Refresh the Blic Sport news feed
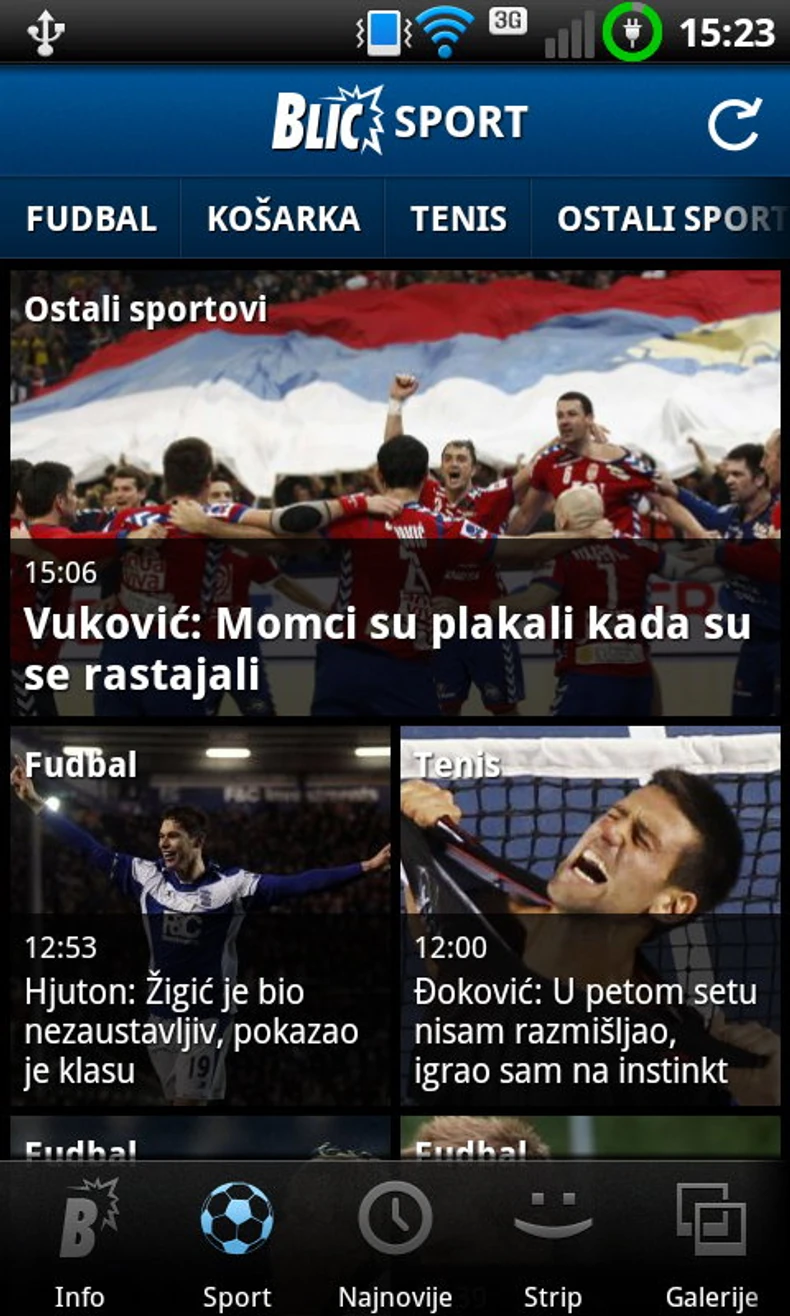Viewport: 790px width, 1316px height. pyautogui.click(x=734, y=124)
